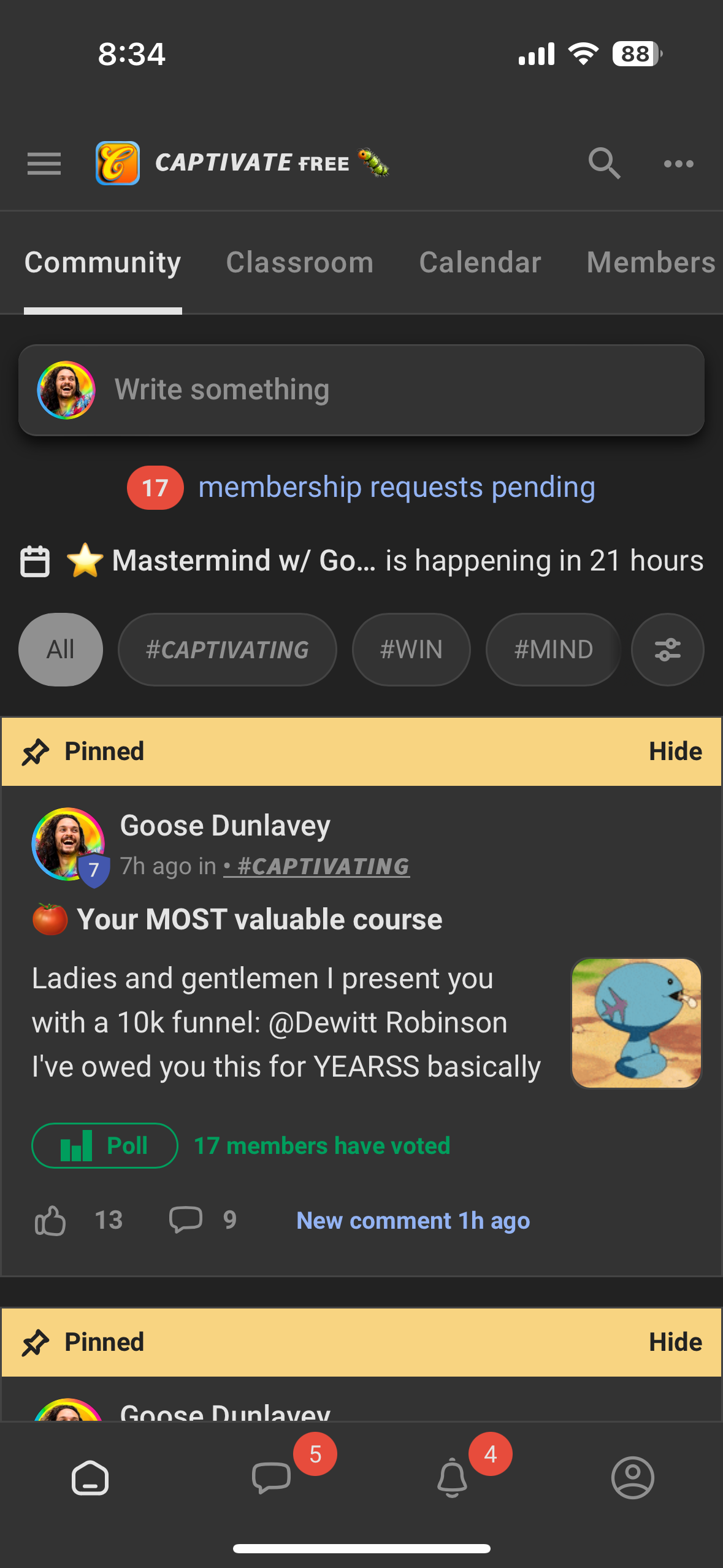Toggle the #WIN hashtag filter
This screenshot has height=1568, width=723.
coord(411,649)
